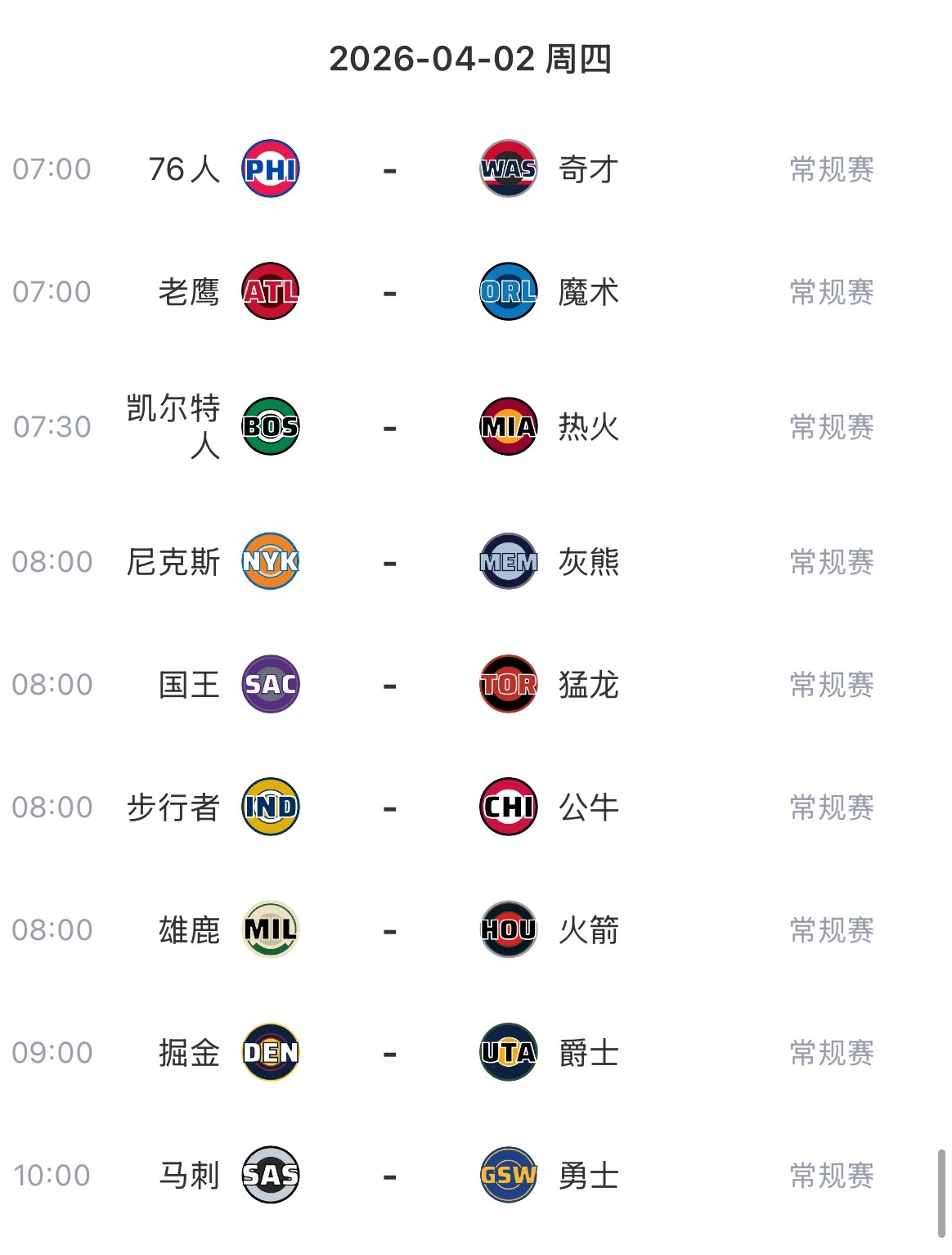Click the 07:30 time of Celtics game

53,426
